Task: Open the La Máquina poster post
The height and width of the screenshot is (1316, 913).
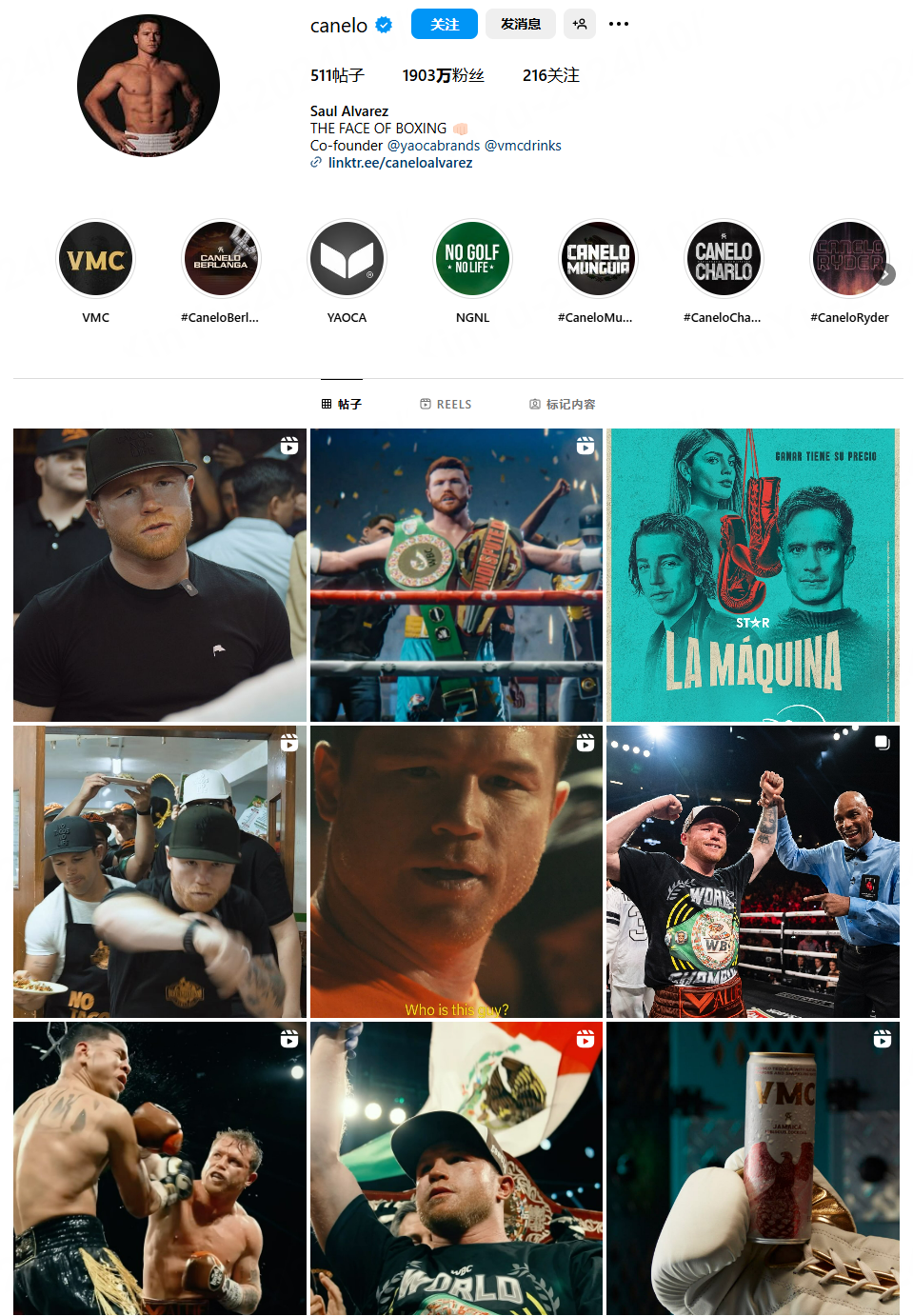Action: (752, 574)
